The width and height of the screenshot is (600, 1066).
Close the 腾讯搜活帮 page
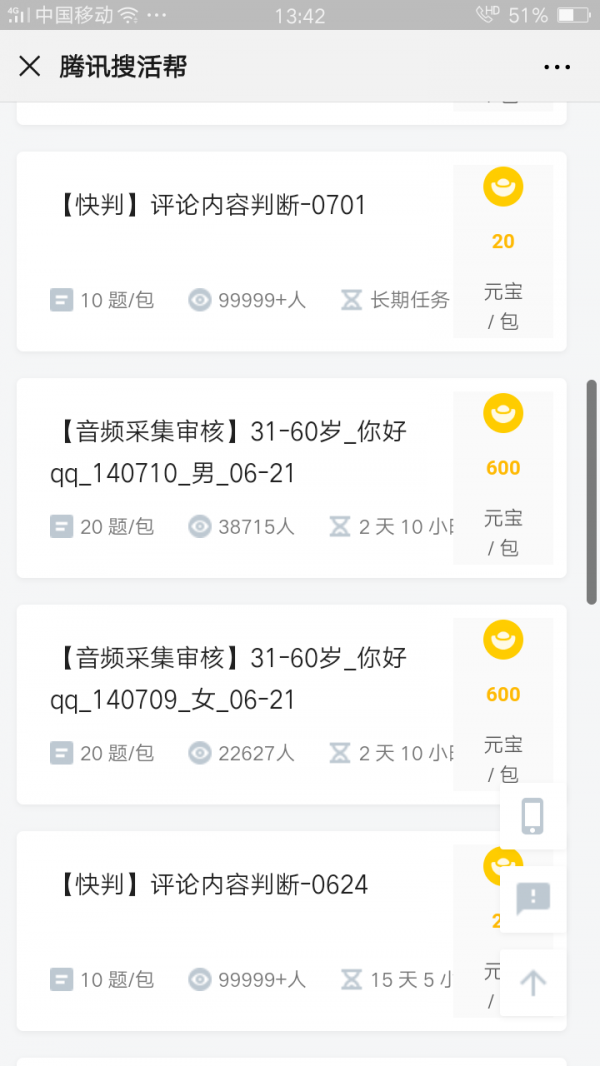click(x=30, y=67)
